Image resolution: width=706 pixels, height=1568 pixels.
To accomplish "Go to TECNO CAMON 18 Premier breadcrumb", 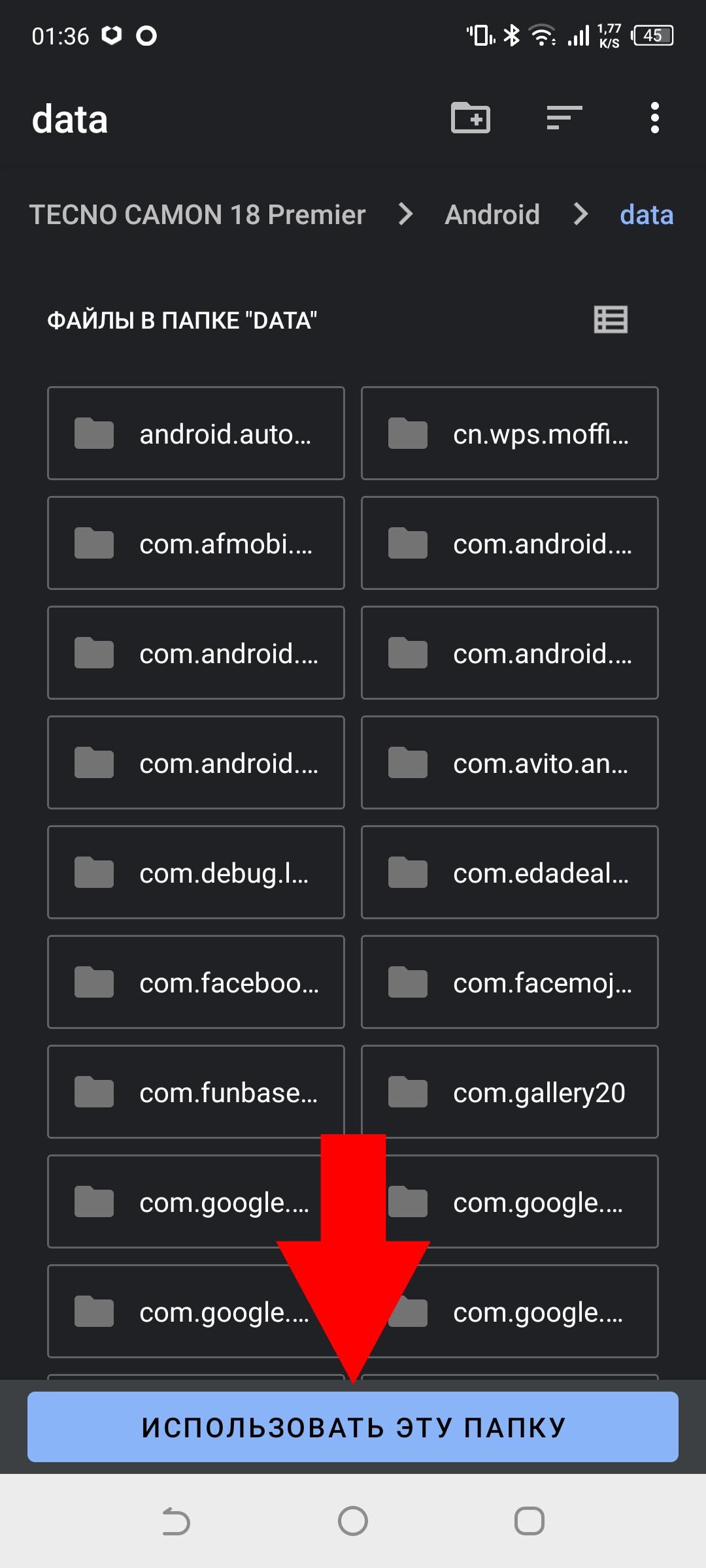I will [197, 215].
